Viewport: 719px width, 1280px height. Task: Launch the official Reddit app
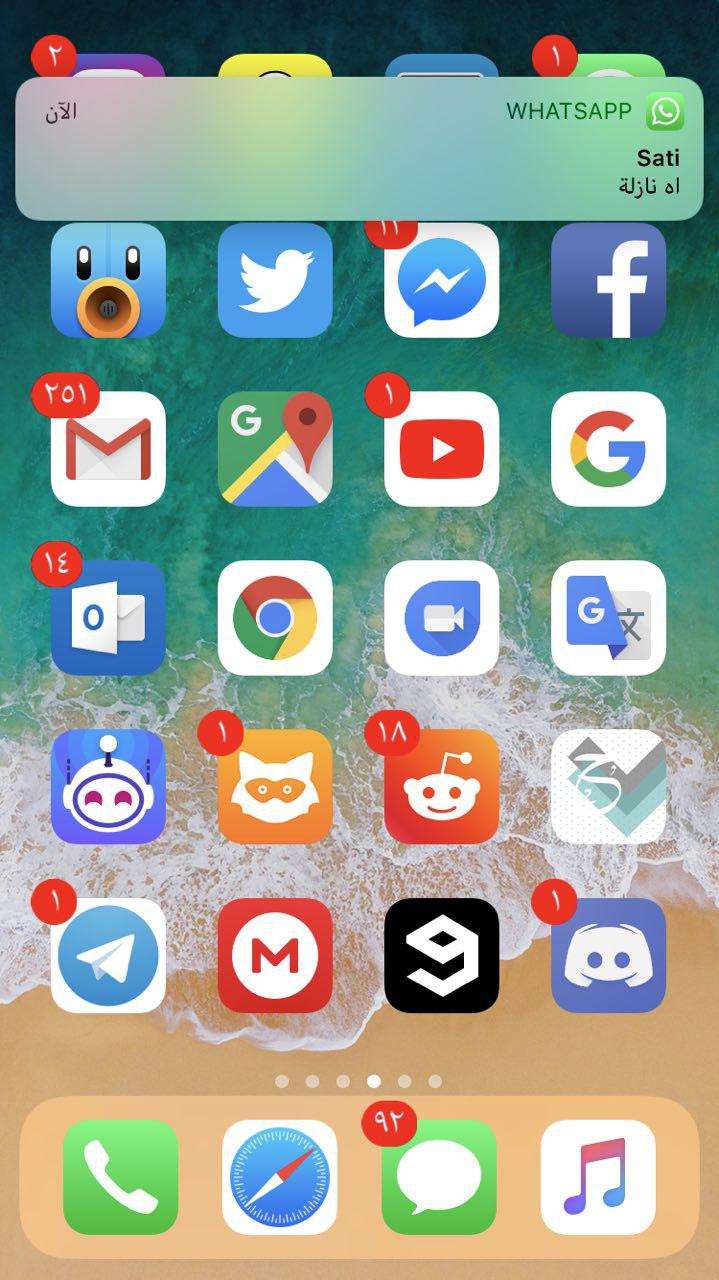(441, 786)
